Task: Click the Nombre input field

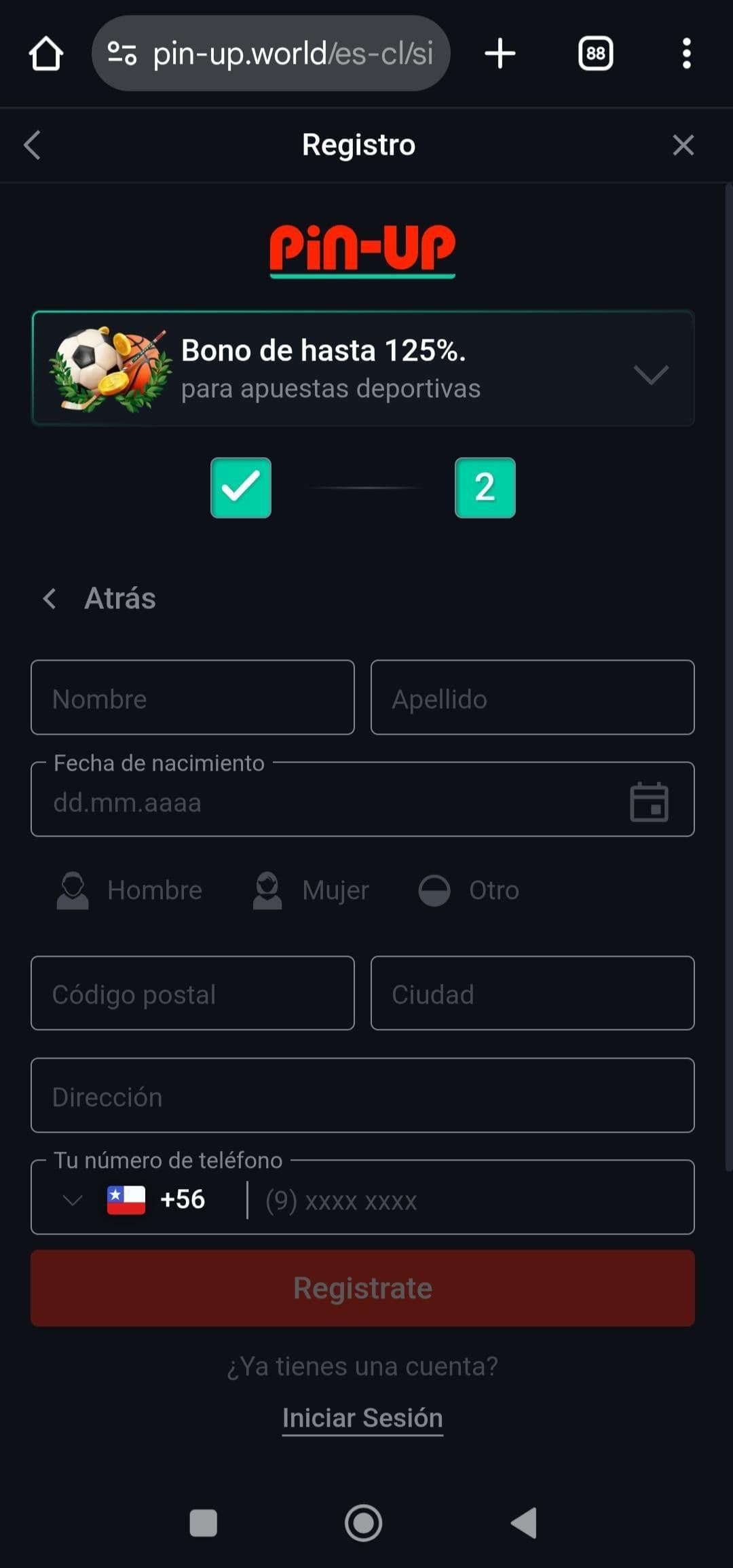Action: click(x=192, y=697)
